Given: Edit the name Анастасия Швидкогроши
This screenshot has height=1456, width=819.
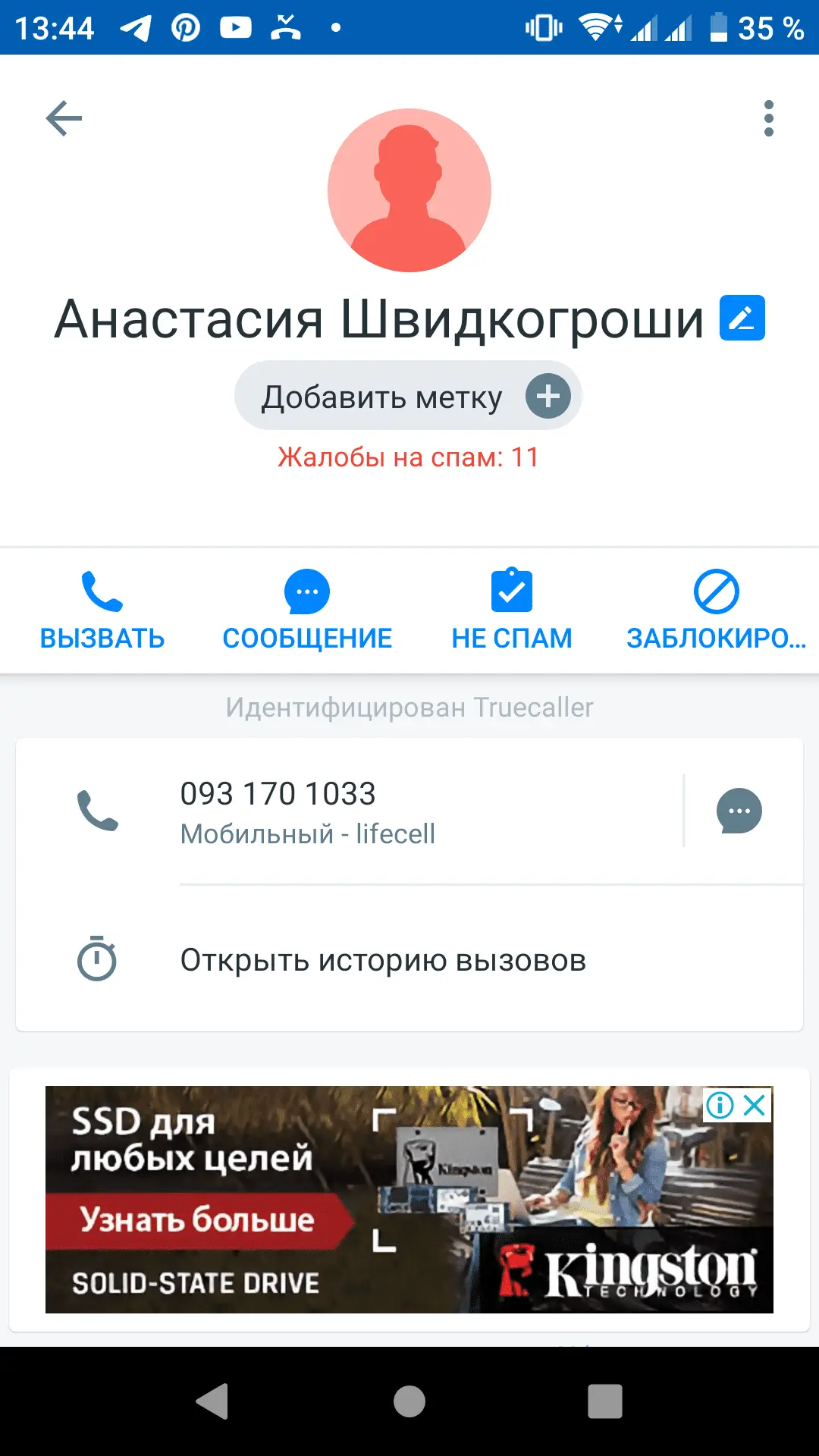Looking at the screenshot, I should pos(742,318).
